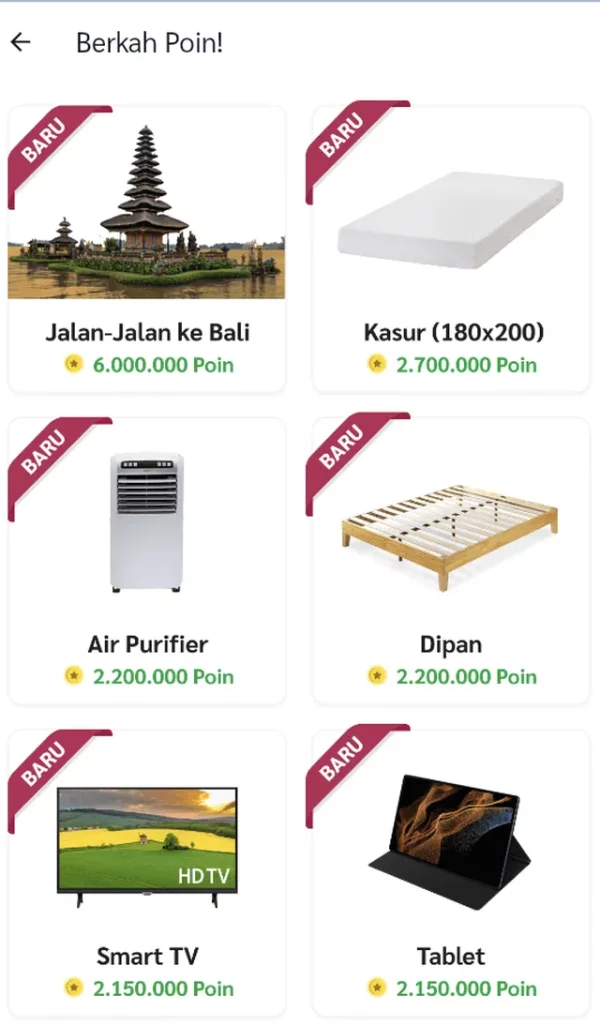Open the Dipan reward card
The image size is (600, 1026).
coord(451,562)
